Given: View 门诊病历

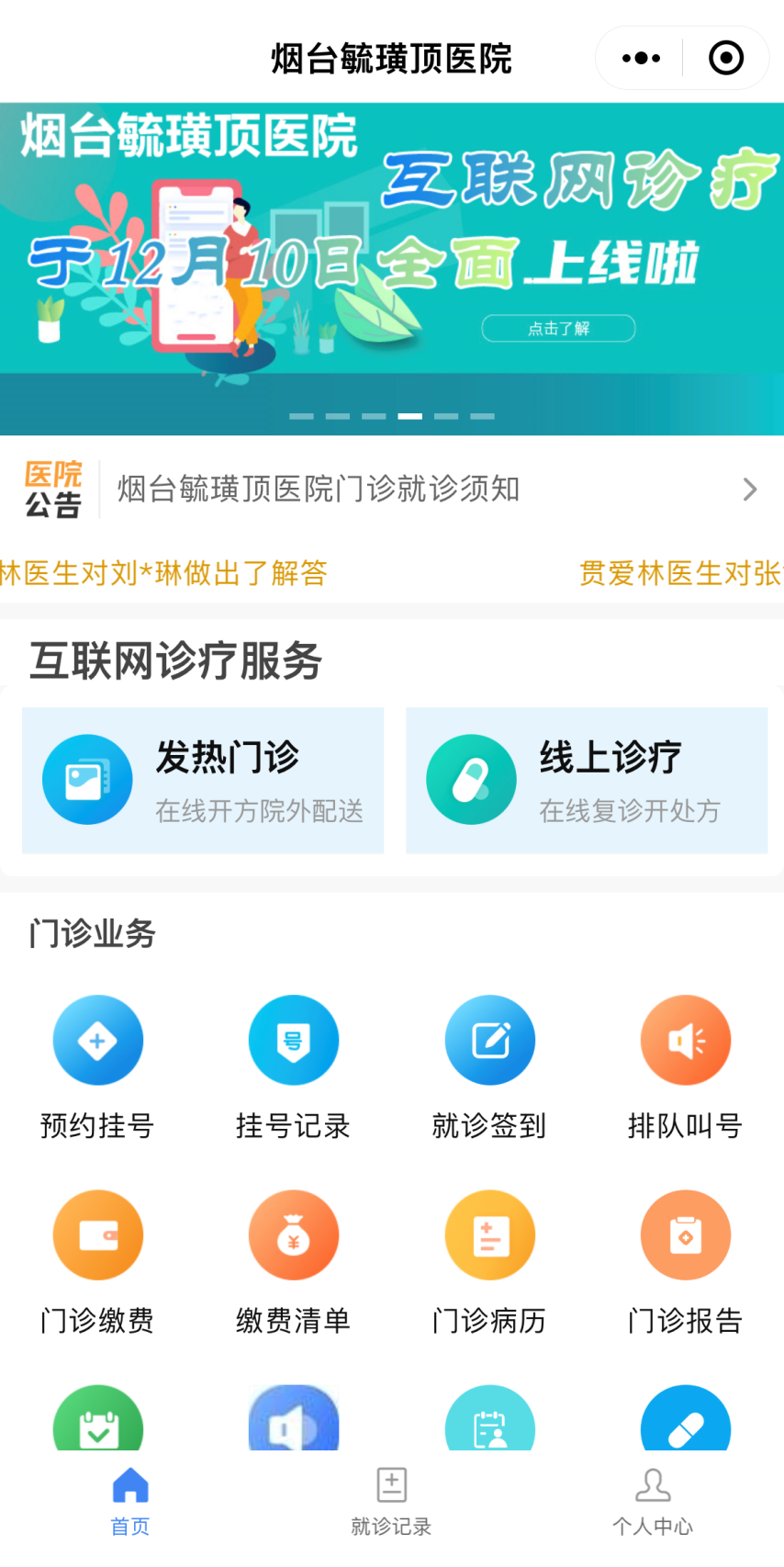Looking at the screenshot, I should click(489, 1260).
